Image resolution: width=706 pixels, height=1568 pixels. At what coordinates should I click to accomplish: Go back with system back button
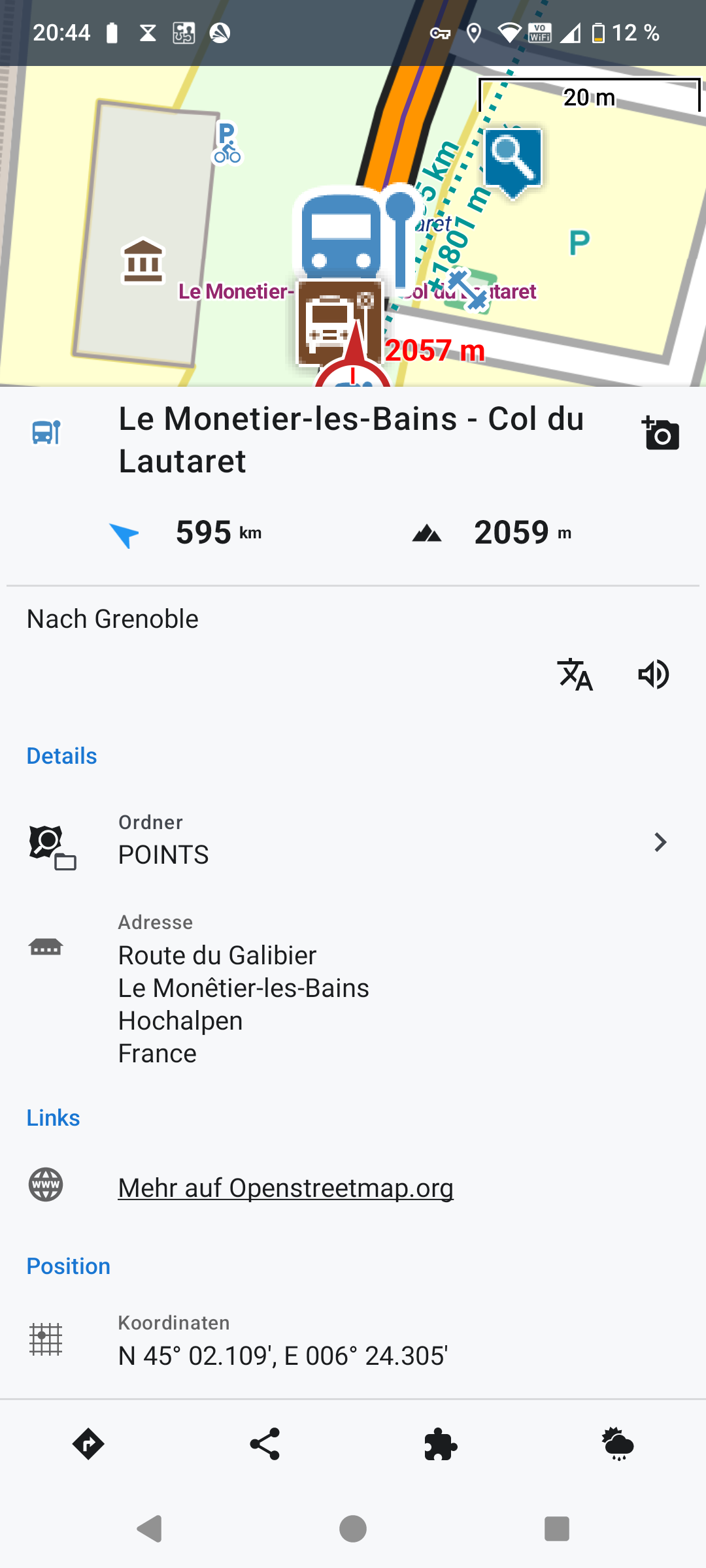150,1529
